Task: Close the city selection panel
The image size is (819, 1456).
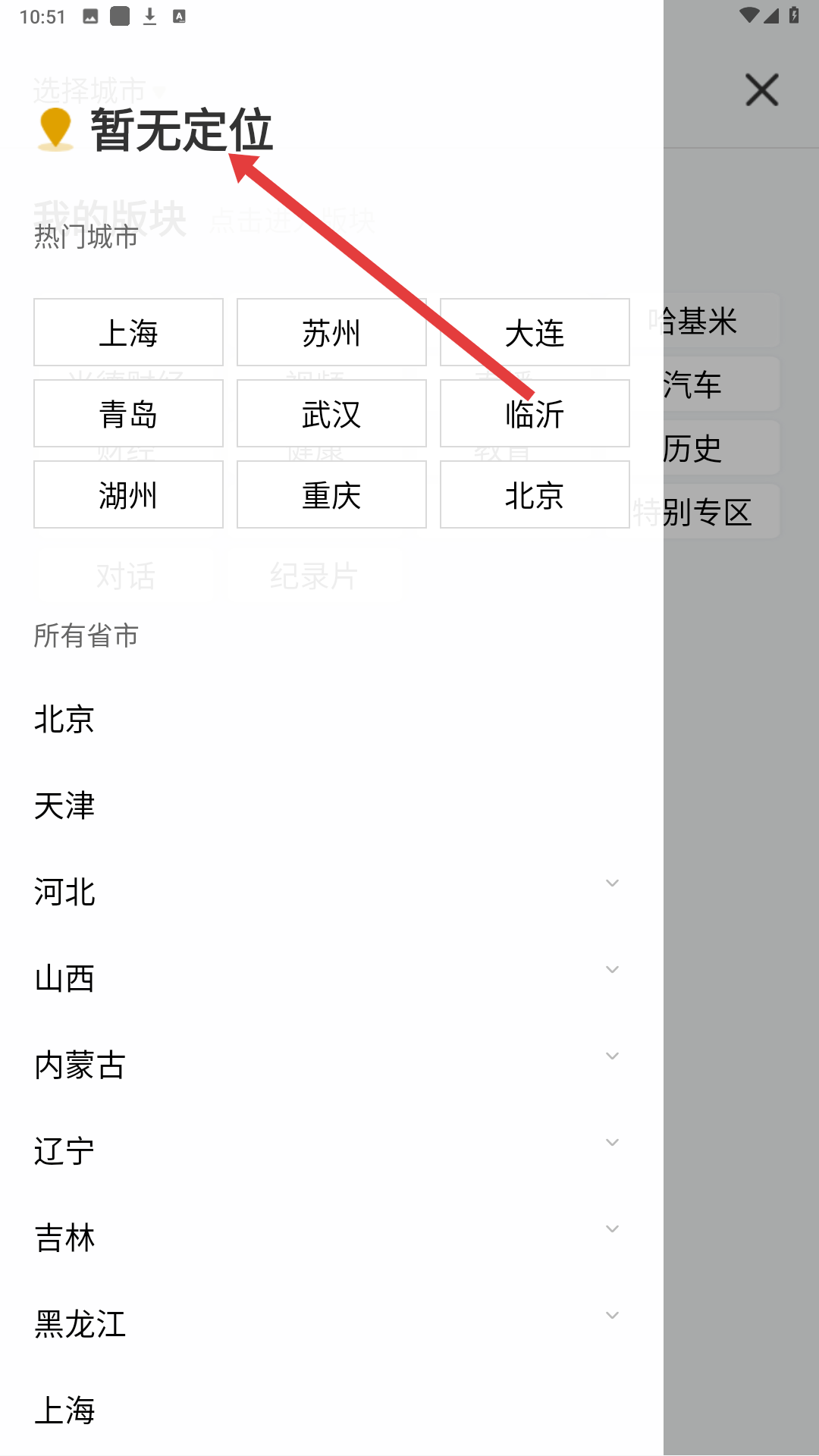Action: click(x=761, y=89)
